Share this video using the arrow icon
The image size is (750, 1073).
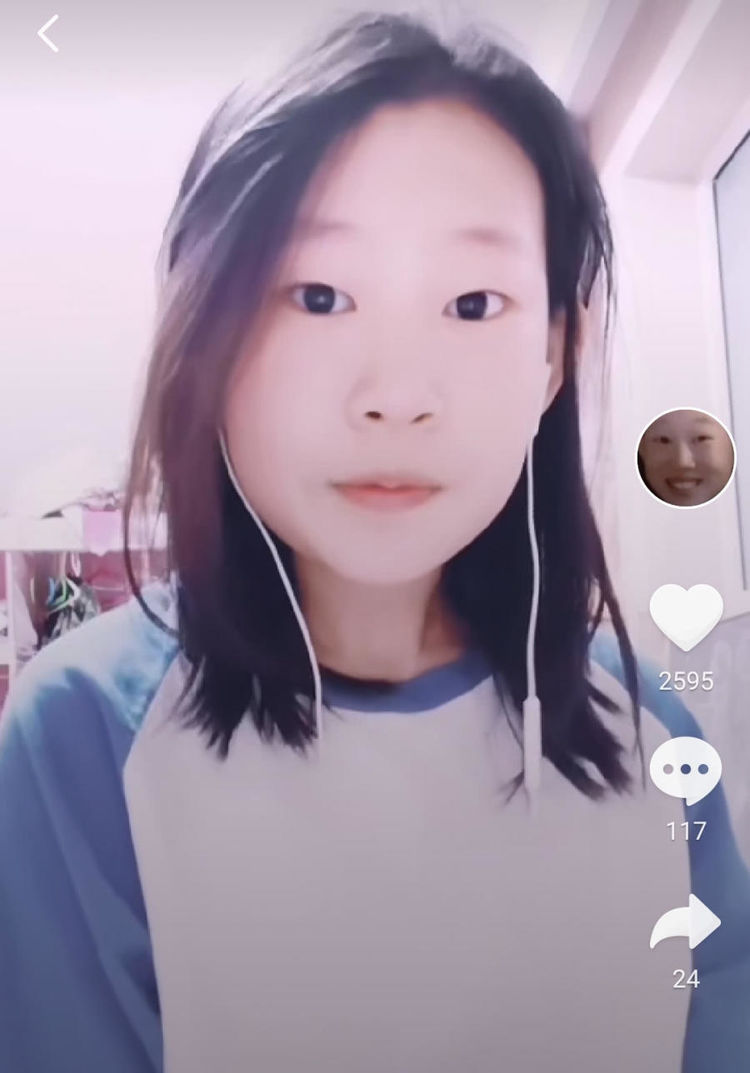686,922
